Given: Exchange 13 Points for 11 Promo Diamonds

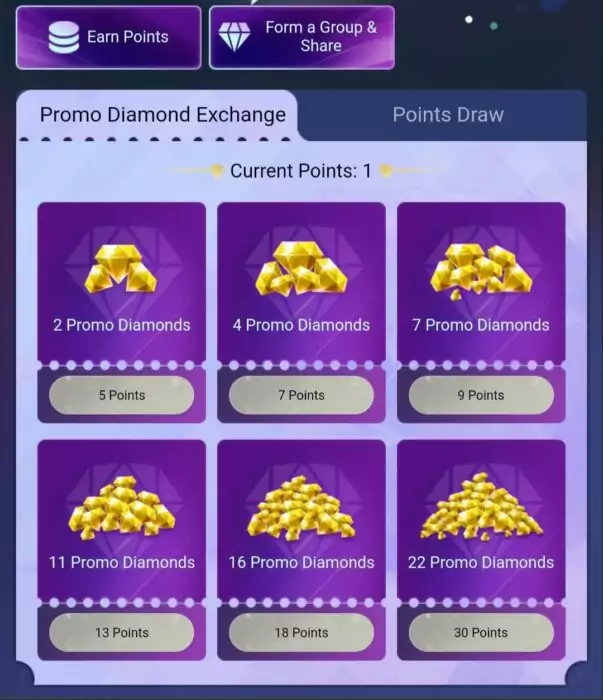Looking at the screenshot, I should pyautogui.click(x=121, y=632).
